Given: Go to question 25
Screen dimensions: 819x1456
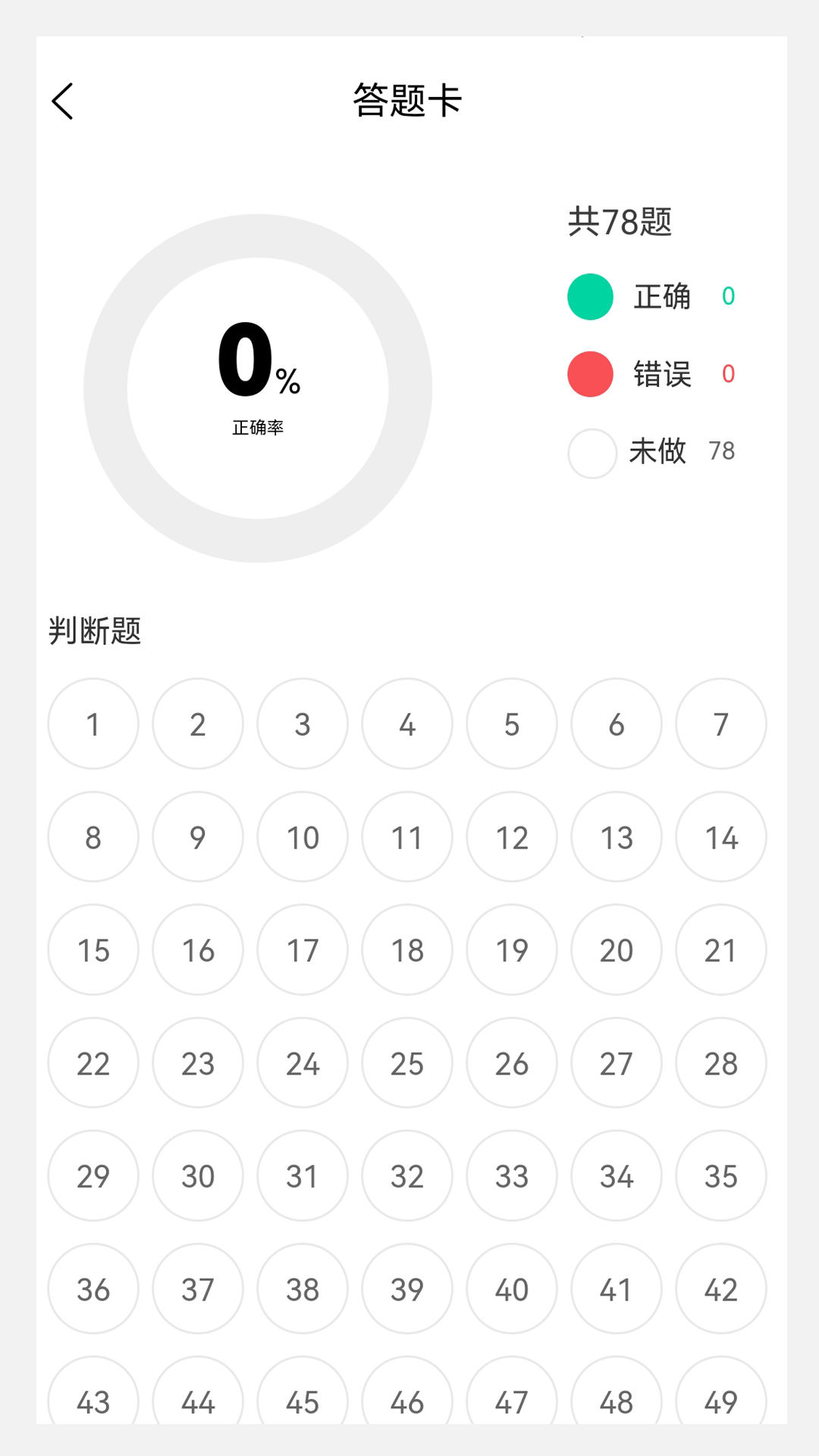Looking at the screenshot, I should [407, 1063].
